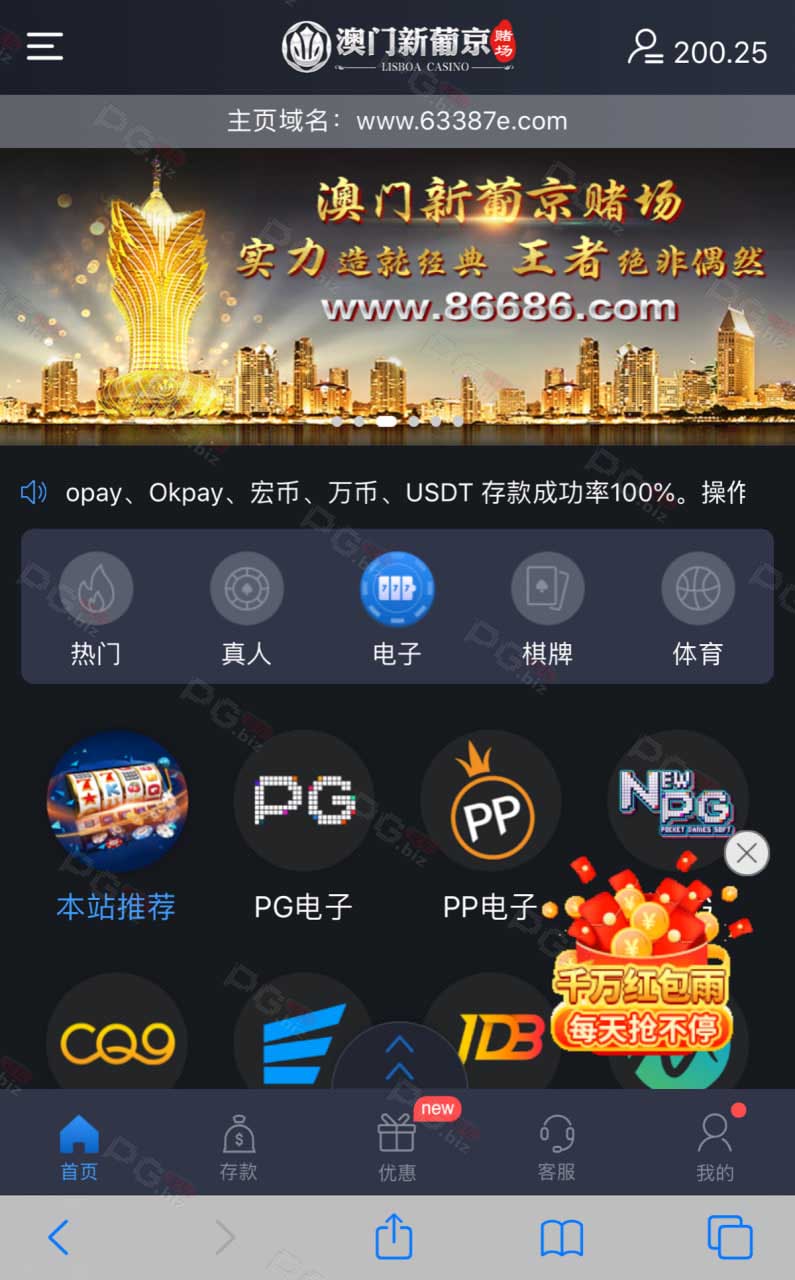The width and height of the screenshot is (795, 1280).
Task: Dismiss the red envelope popup
Action: tap(746, 853)
